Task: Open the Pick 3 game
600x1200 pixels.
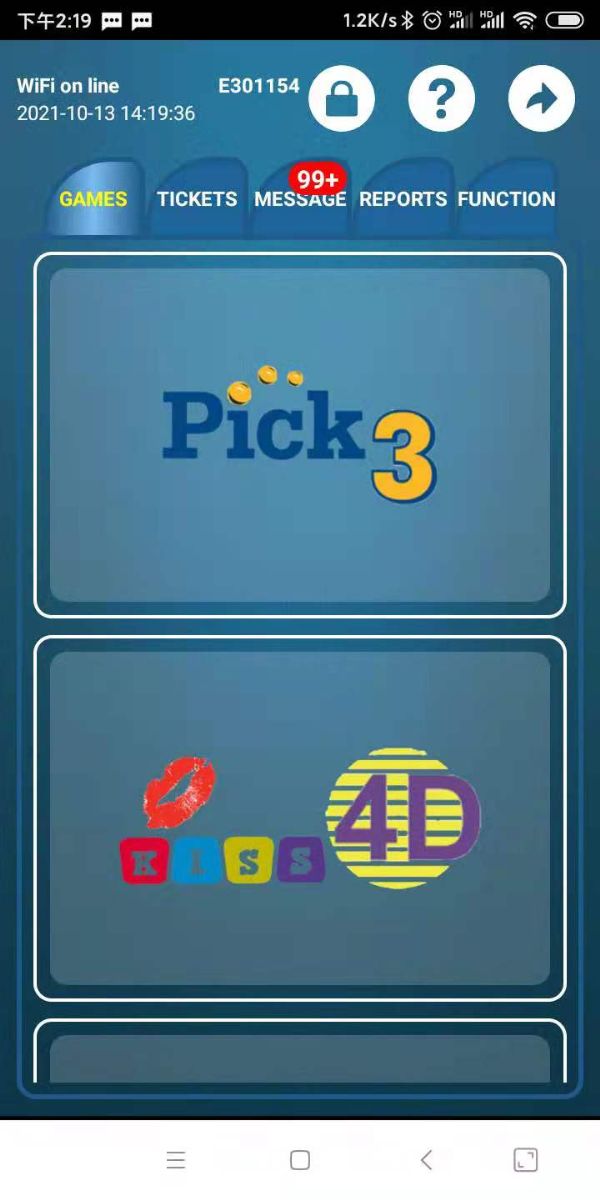Action: pos(300,435)
